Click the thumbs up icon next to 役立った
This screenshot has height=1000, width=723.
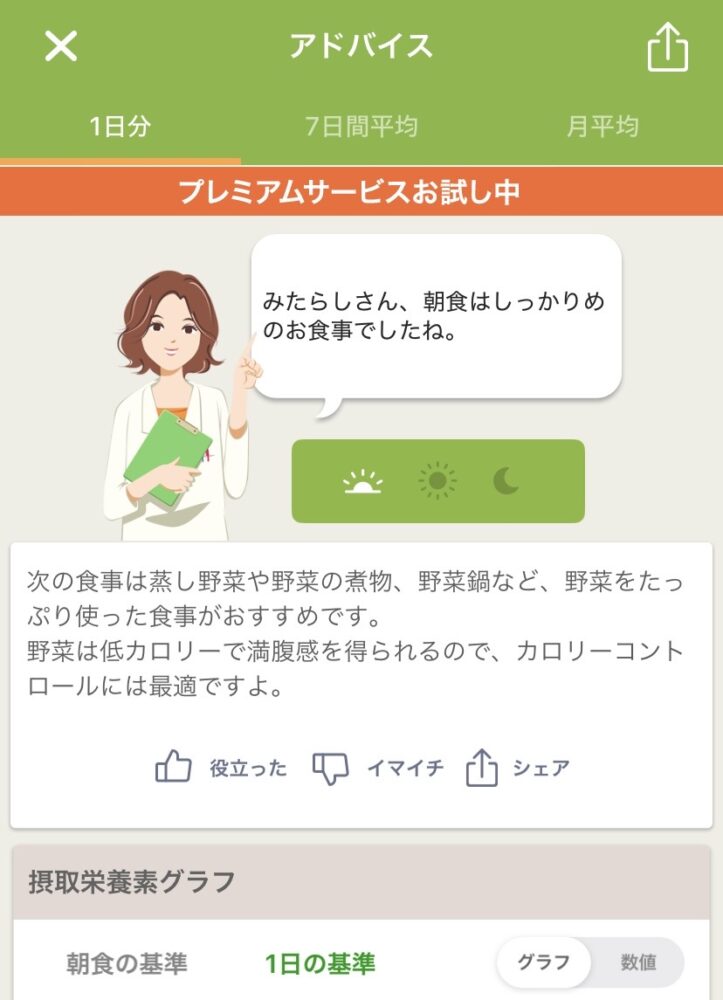pyautogui.click(x=170, y=768)
